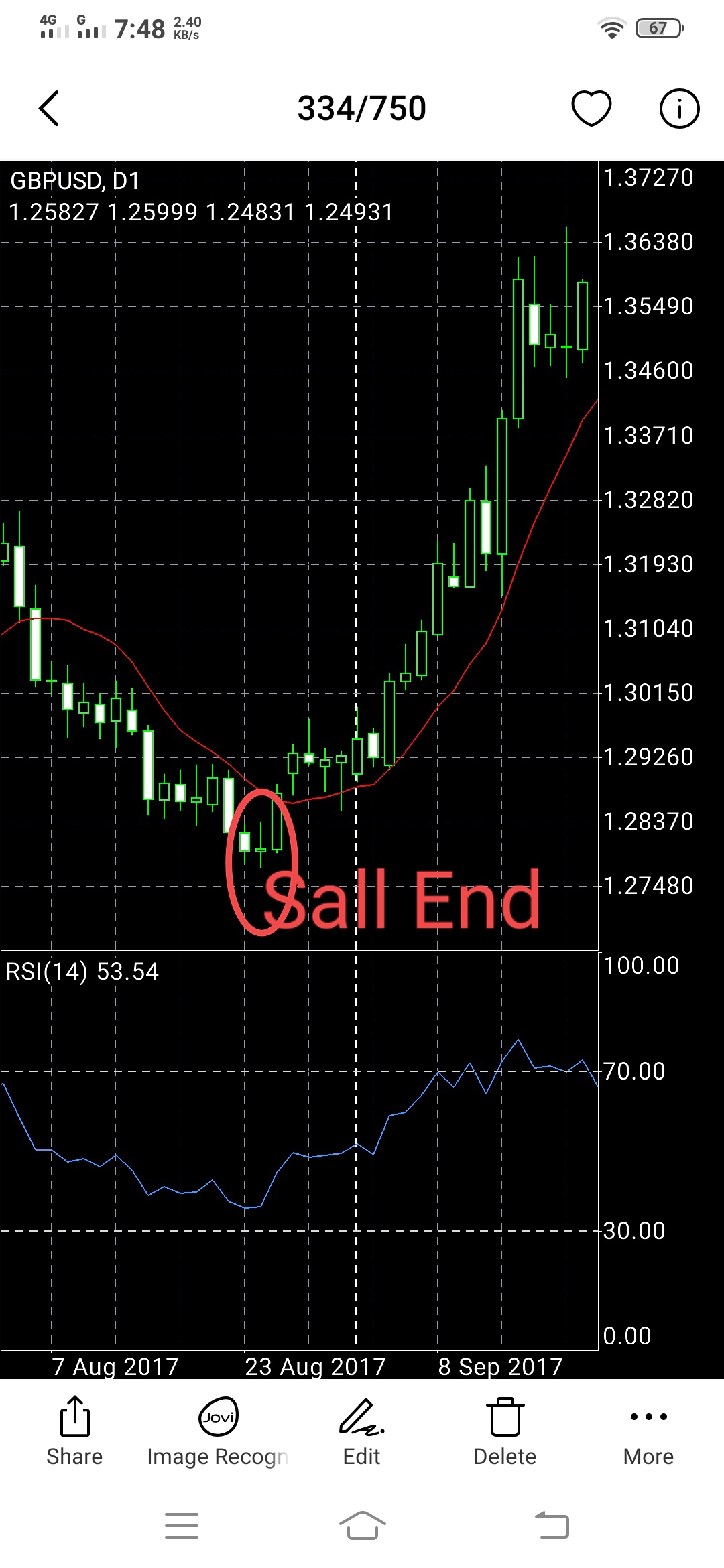The image size is (724, 1568).
Task: Open image info details
Action: coord(679,108)
